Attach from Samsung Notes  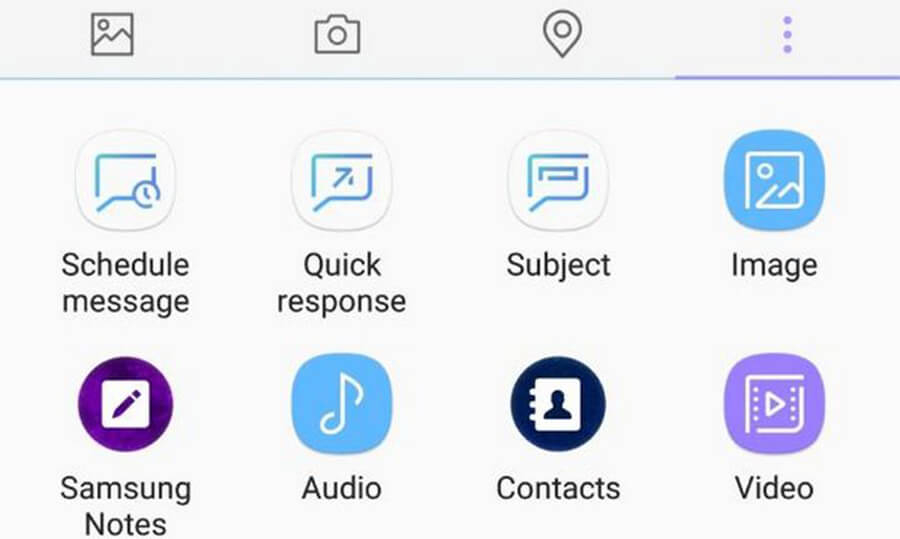pos(125,404)
